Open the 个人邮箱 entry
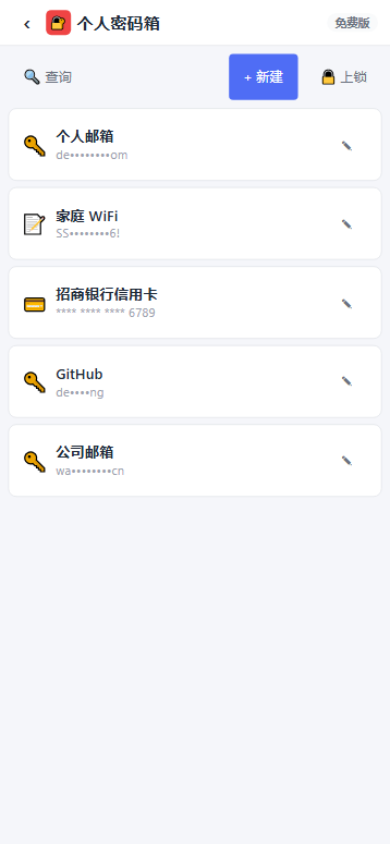 tap(195, 145)
